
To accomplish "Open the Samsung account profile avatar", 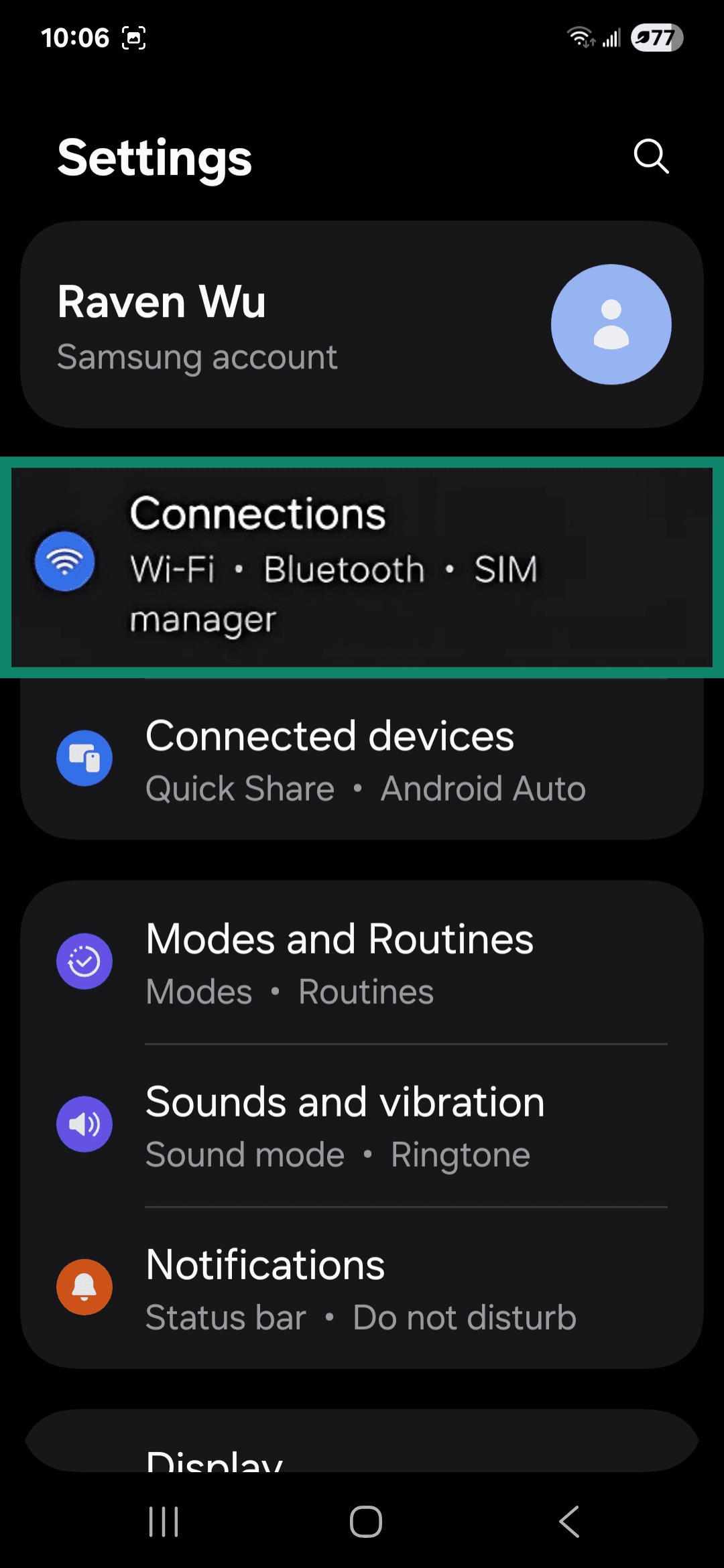I will (x=611, y=324).
